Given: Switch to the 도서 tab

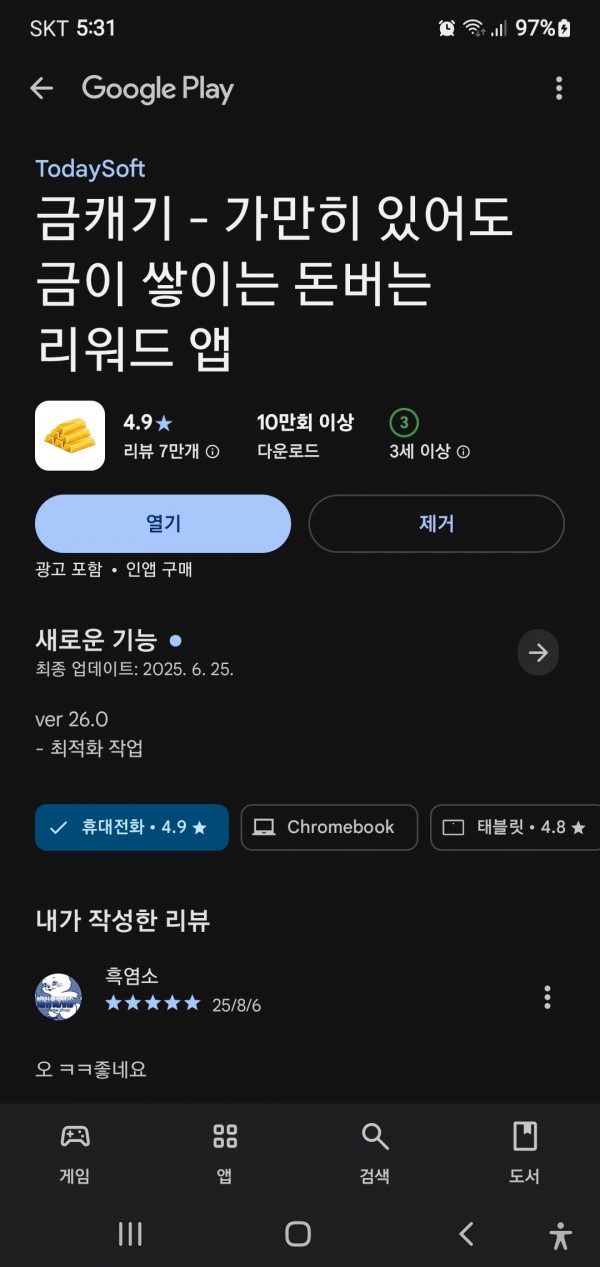Looking at the screenshot, I should (525, 1153).
